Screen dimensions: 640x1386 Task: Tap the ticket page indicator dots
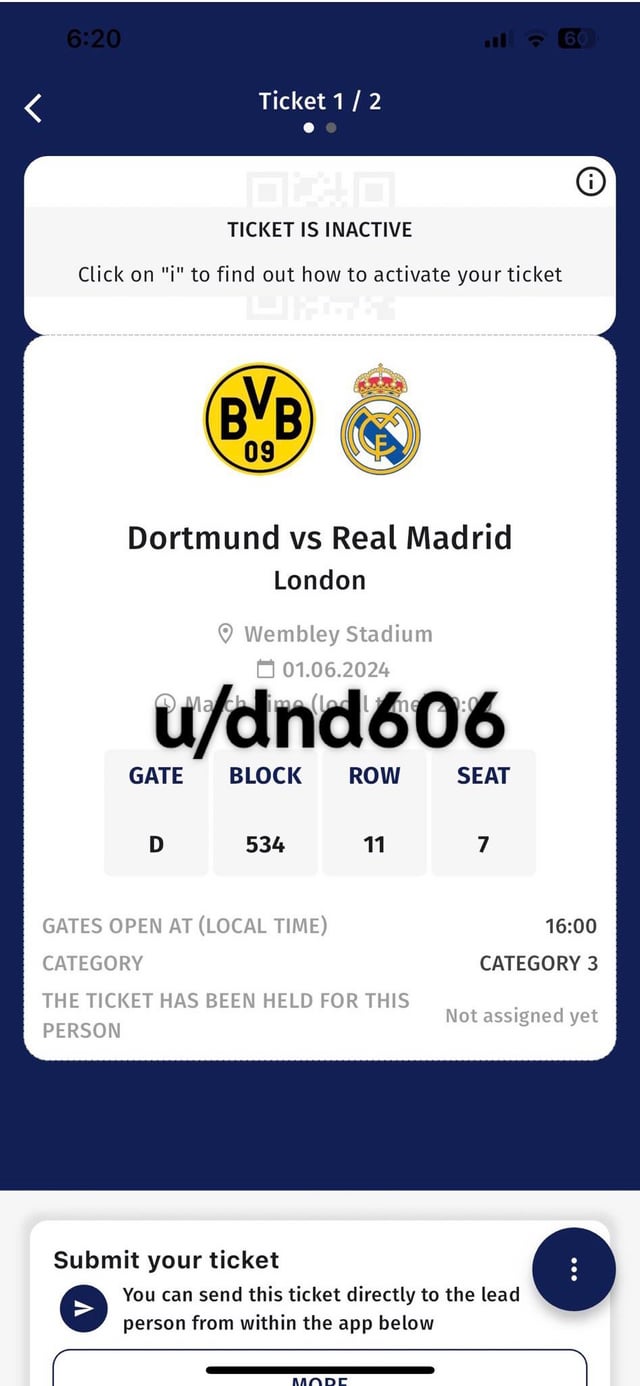(x=320, y=128)
